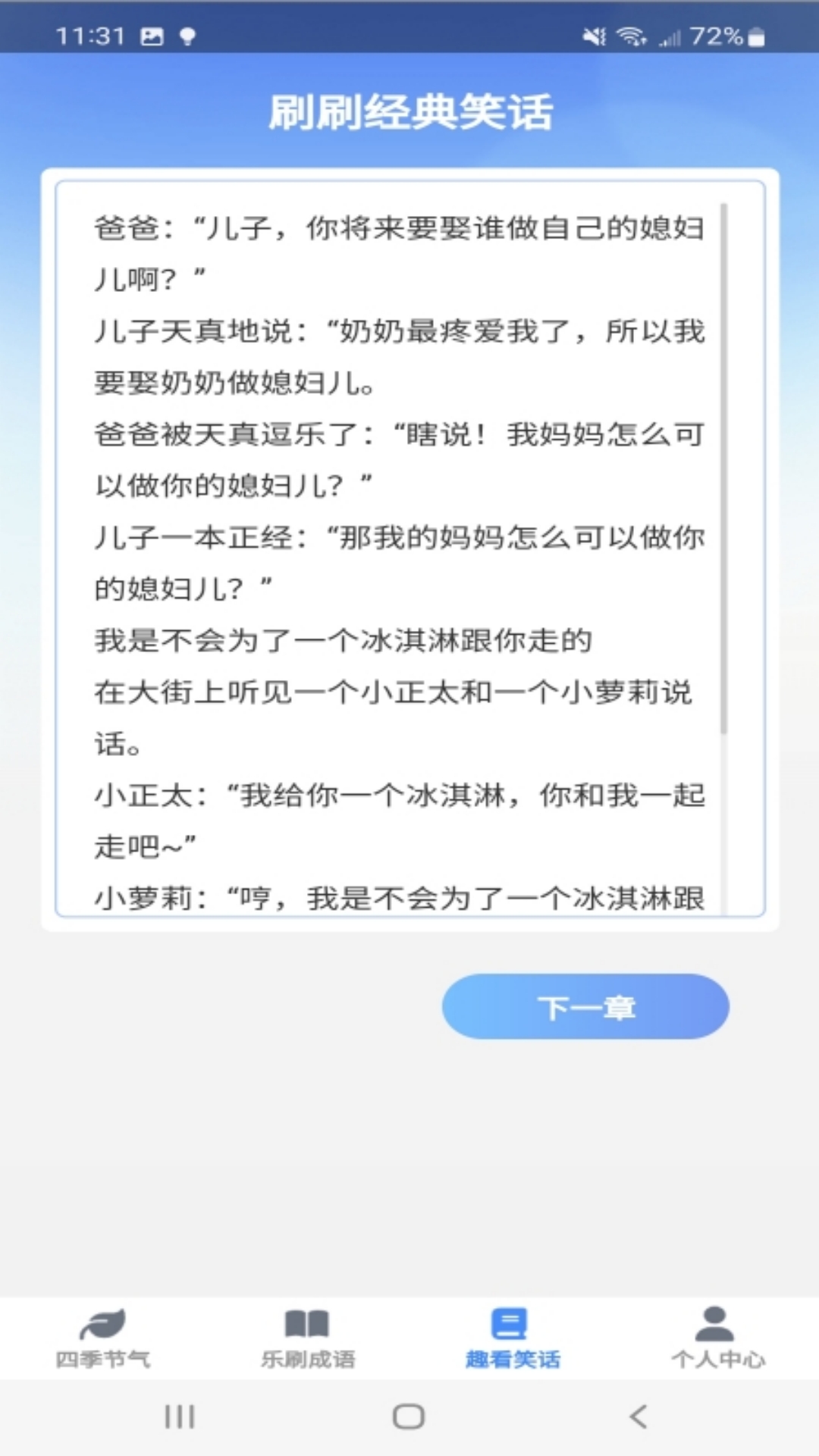Screen dimensions: 819x1456
Task: Switch to the 四季节气 tab
Action: pyautogui.click(x=102, y=1338)
